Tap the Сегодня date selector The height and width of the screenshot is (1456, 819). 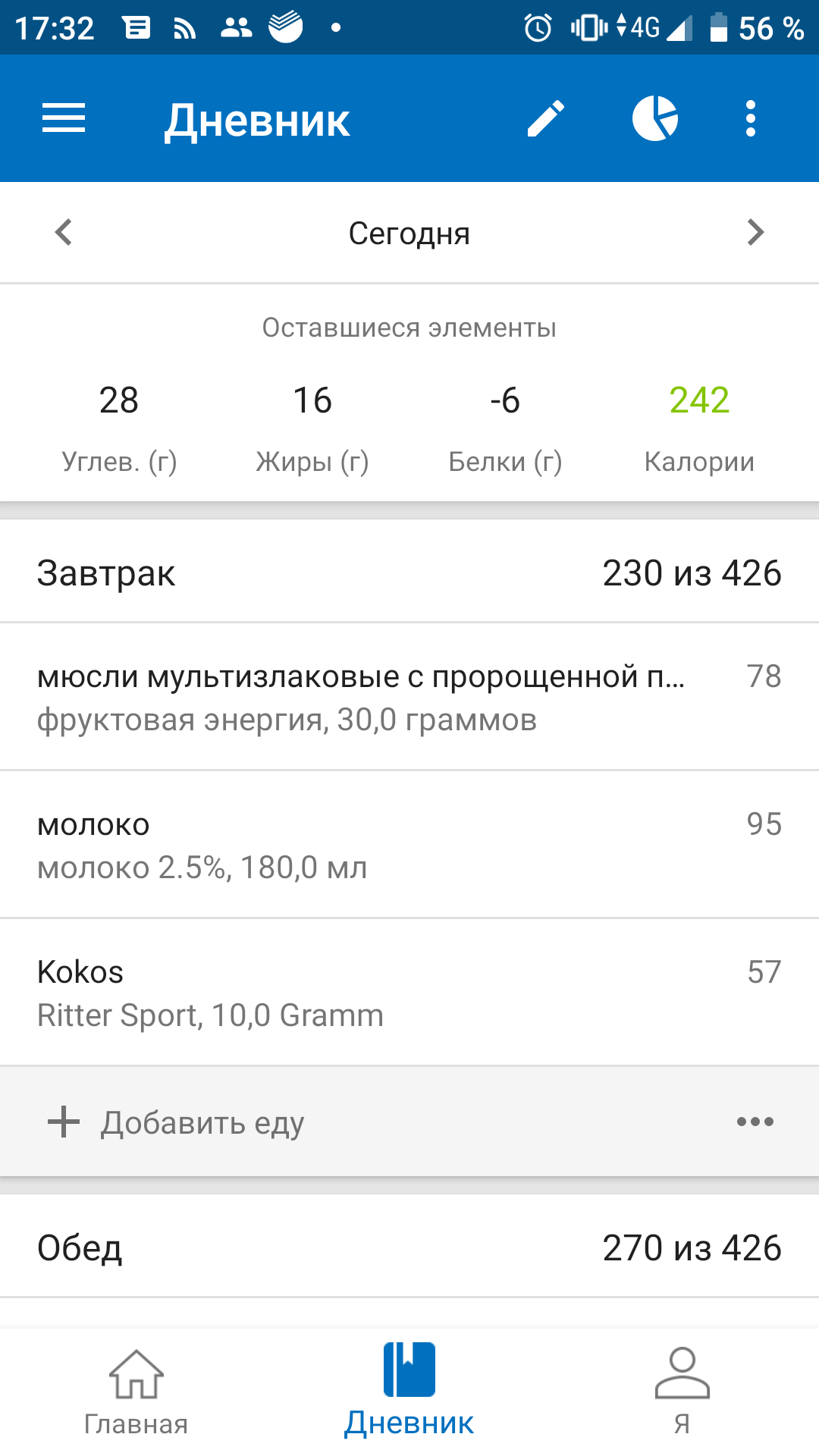pos(409,234)
